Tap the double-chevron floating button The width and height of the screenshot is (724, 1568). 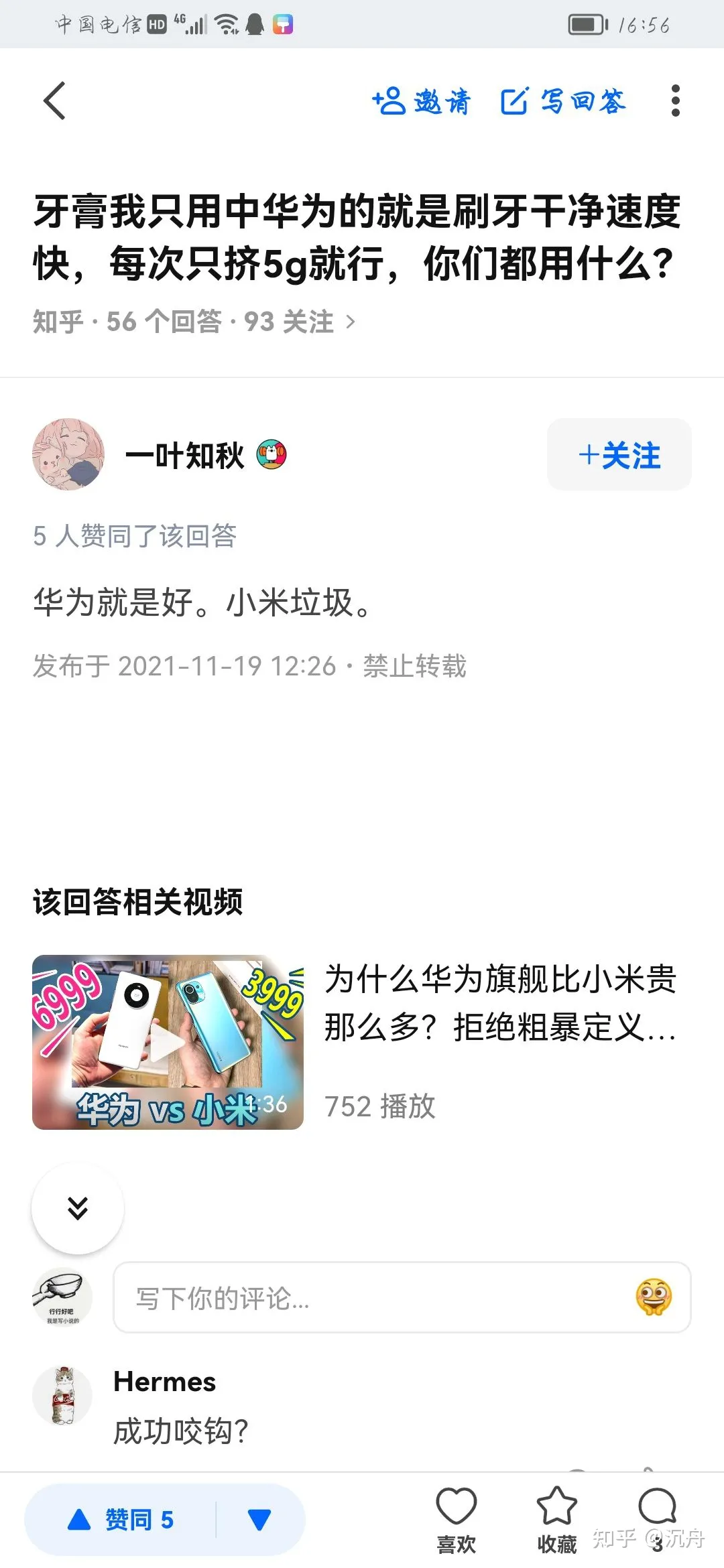[x=78, y=1208]
